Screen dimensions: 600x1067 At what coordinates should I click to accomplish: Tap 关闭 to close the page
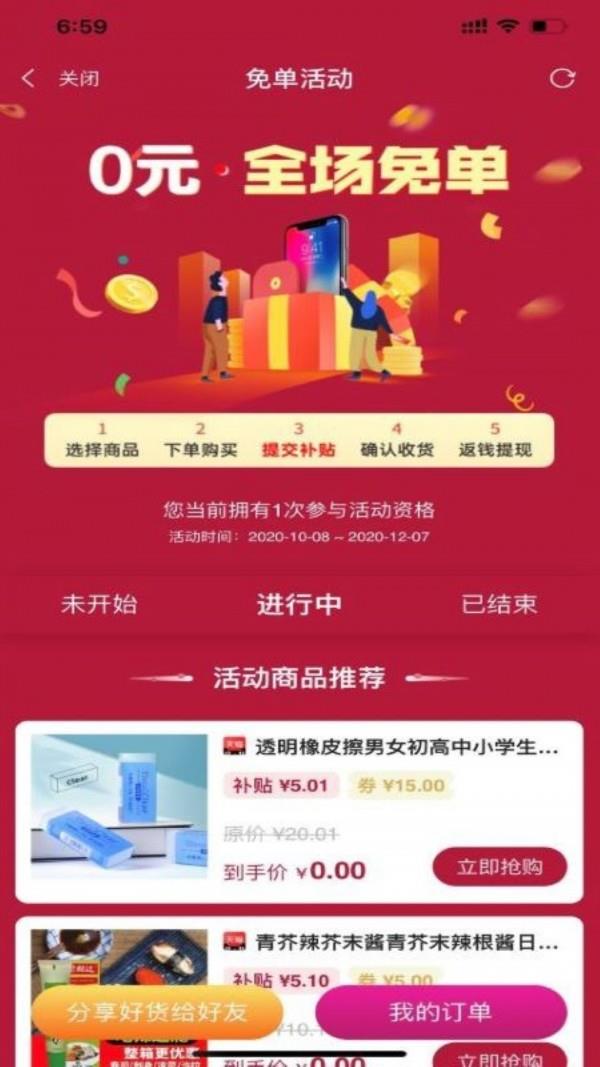tap(79, 79)
